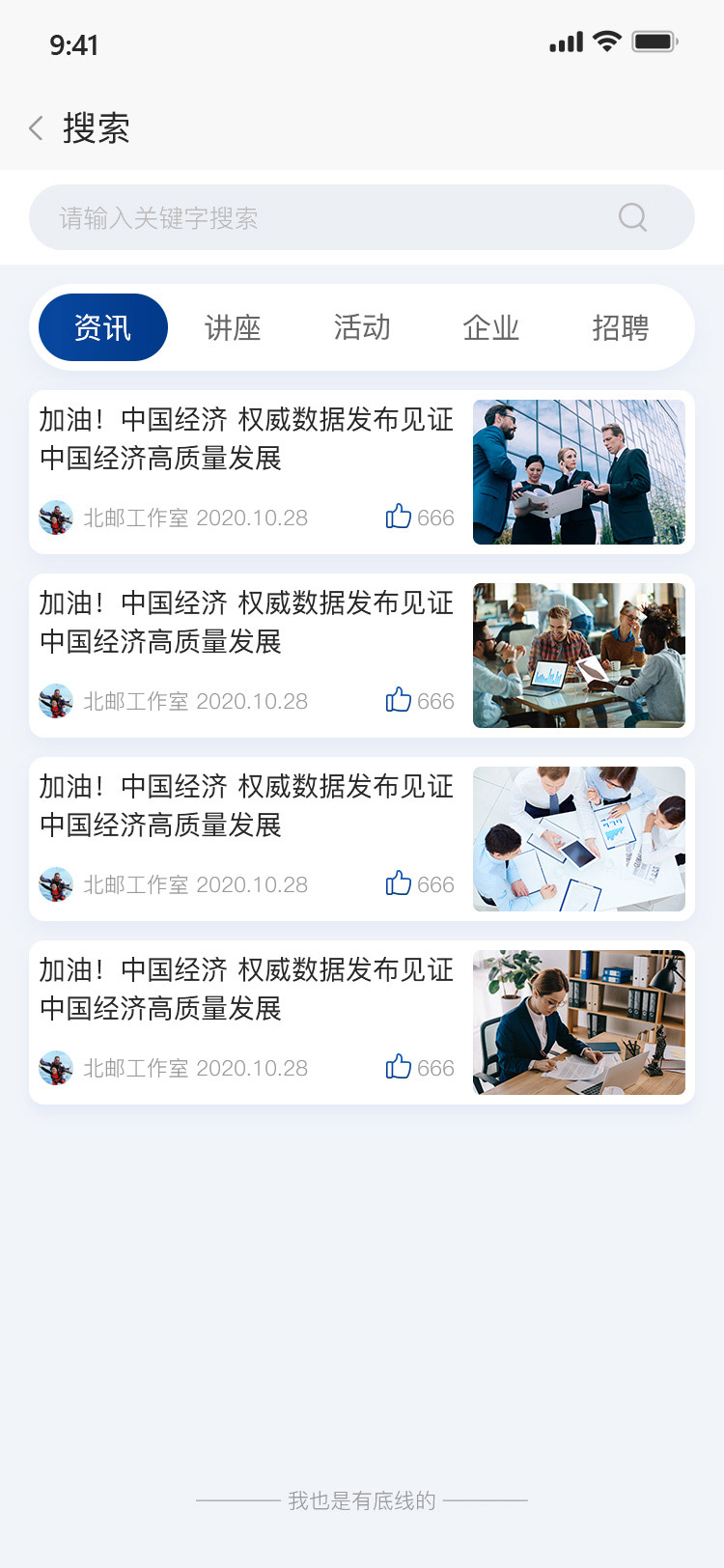This screenshot has height=1568, width=724.
Task: Tap the magnifier icon in the search box
Action: pos(632,217)
